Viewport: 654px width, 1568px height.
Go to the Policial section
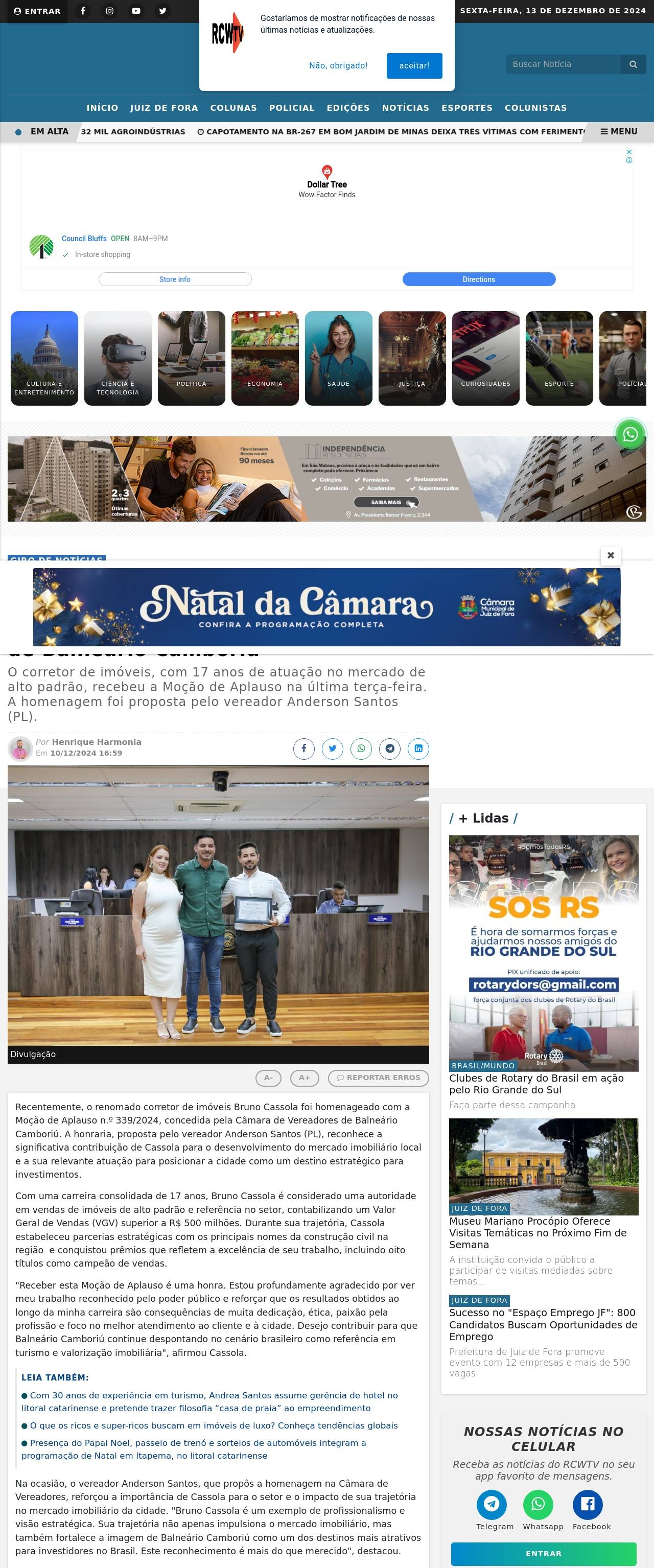pos(292,108)
